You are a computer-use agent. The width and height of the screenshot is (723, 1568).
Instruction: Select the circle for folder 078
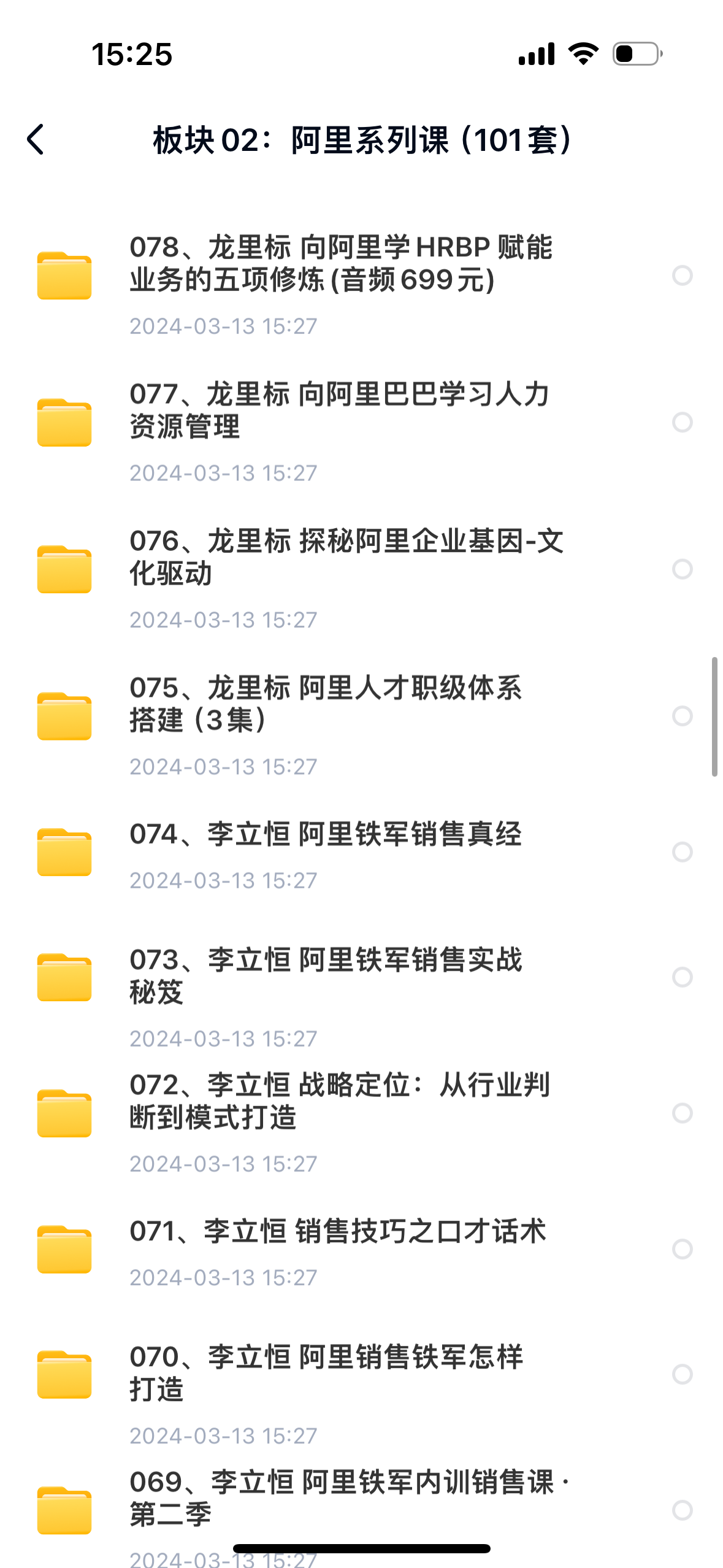(682, 275)
